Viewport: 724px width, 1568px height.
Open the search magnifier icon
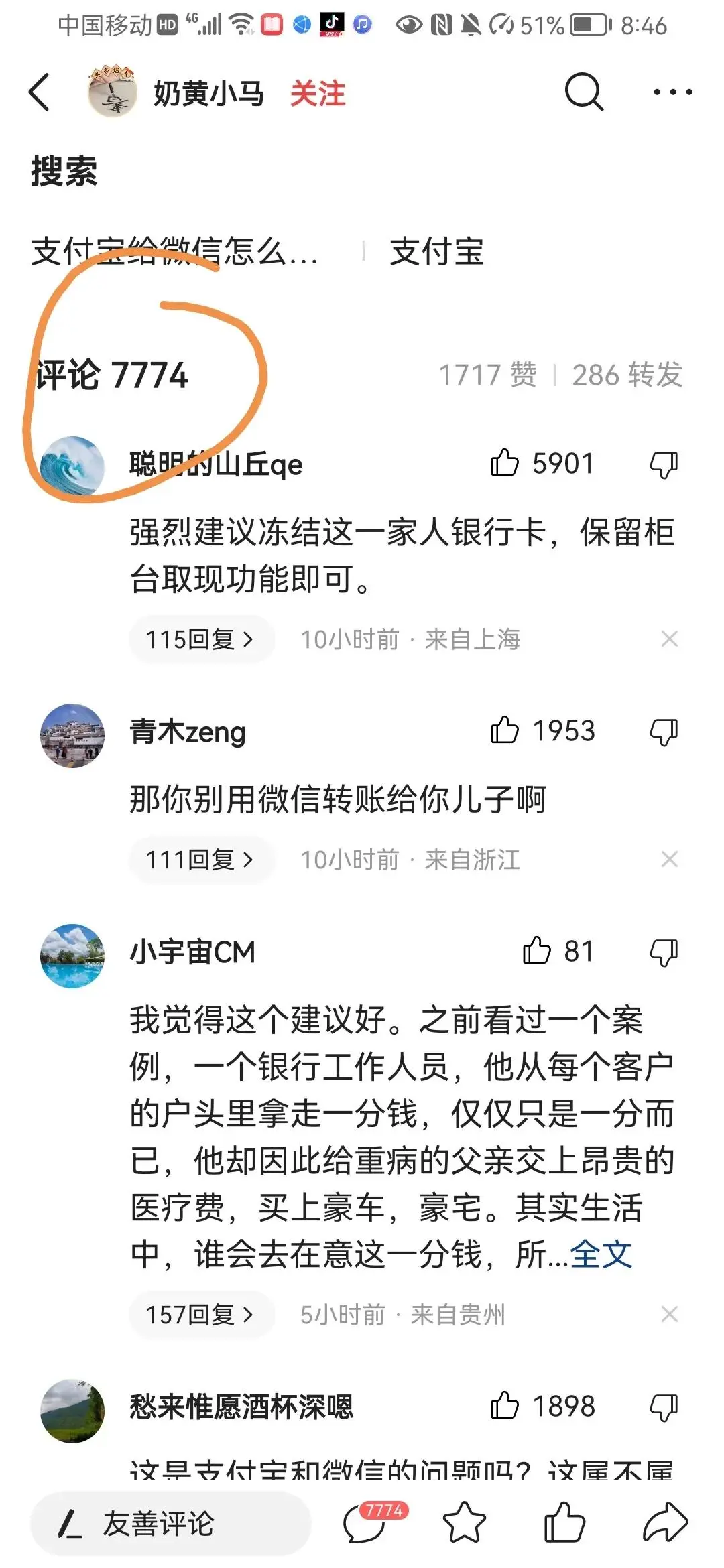point(584,91)
